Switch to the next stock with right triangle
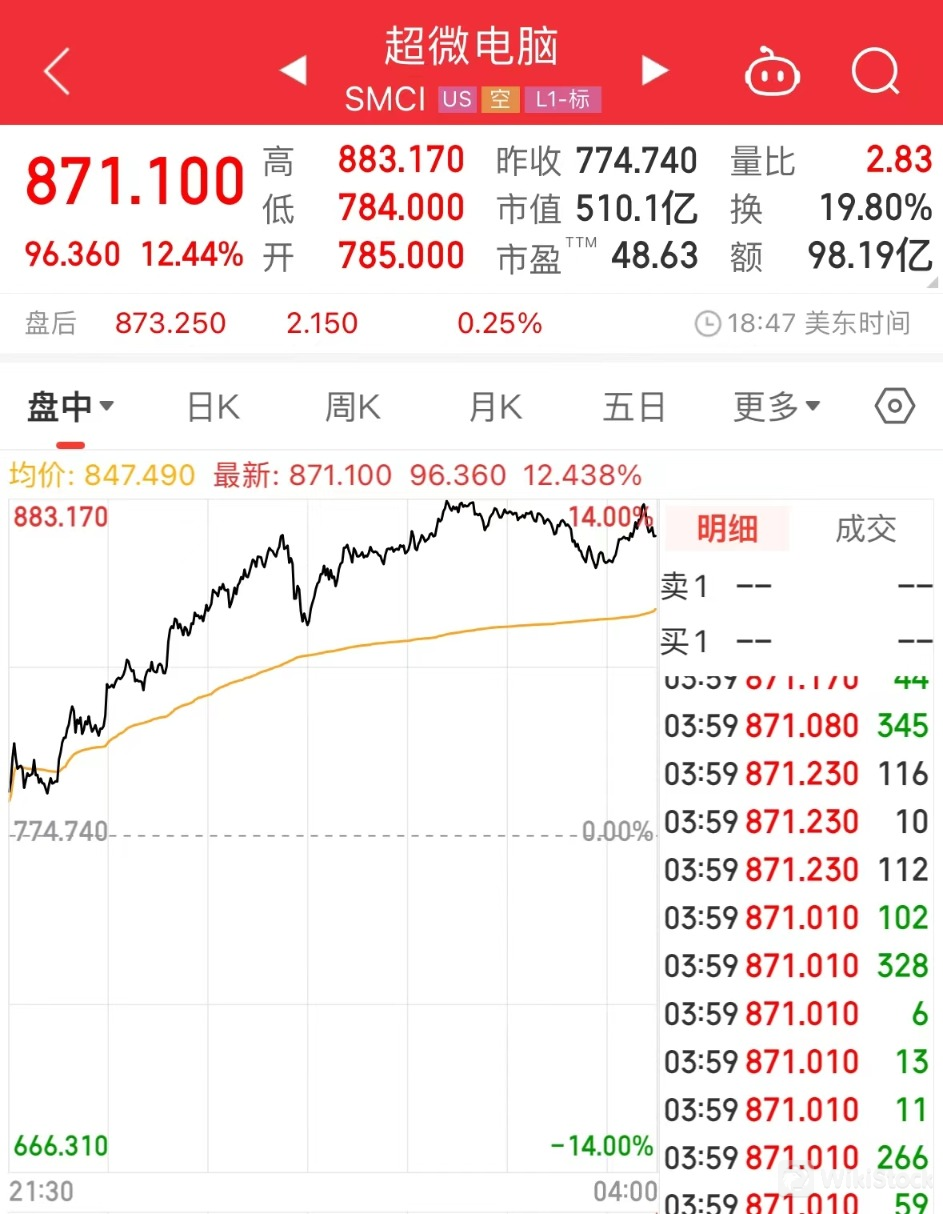943x1214 pixels. tap(655, 71)
